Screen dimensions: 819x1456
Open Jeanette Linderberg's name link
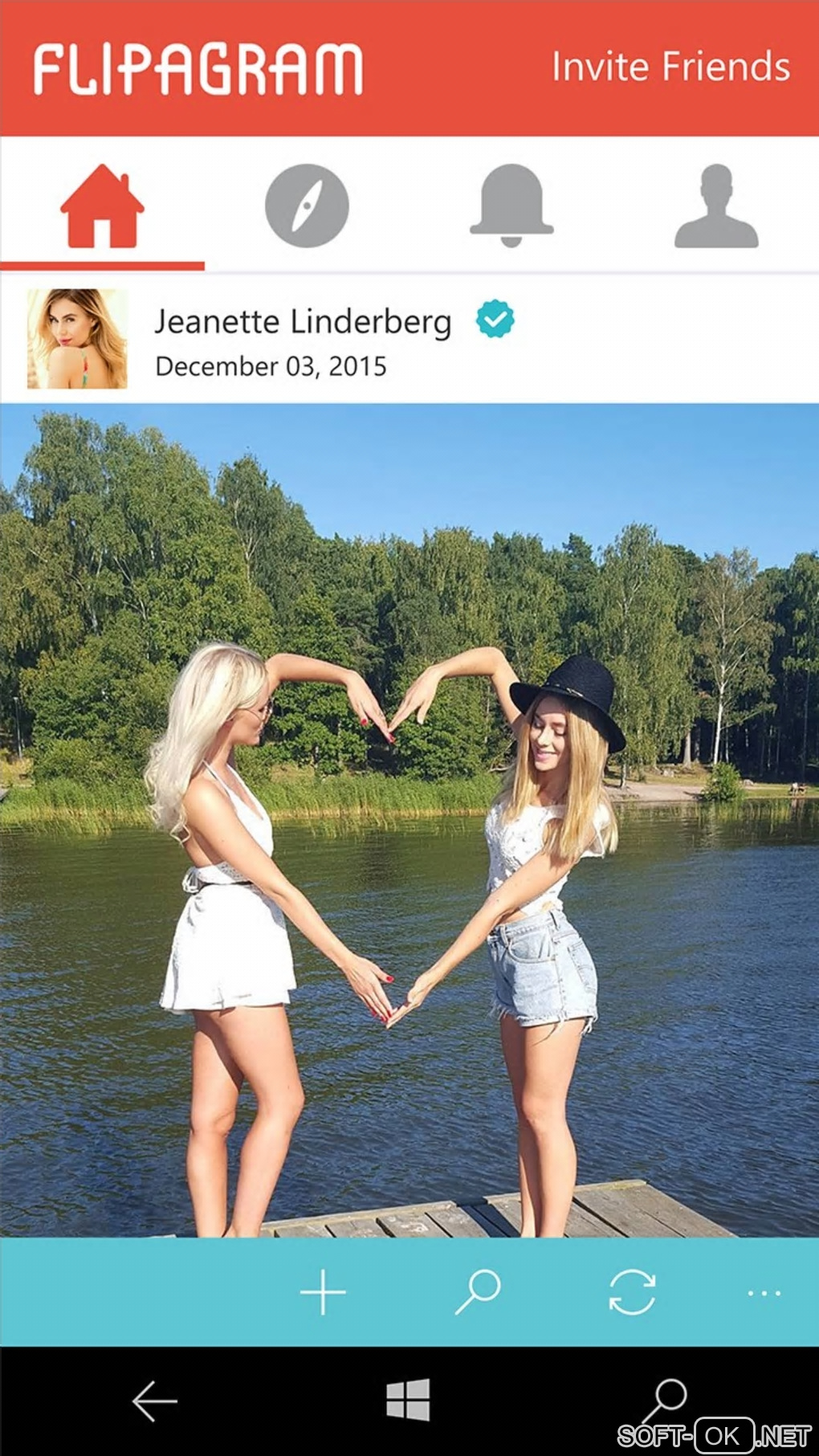[x=303, y=322]
